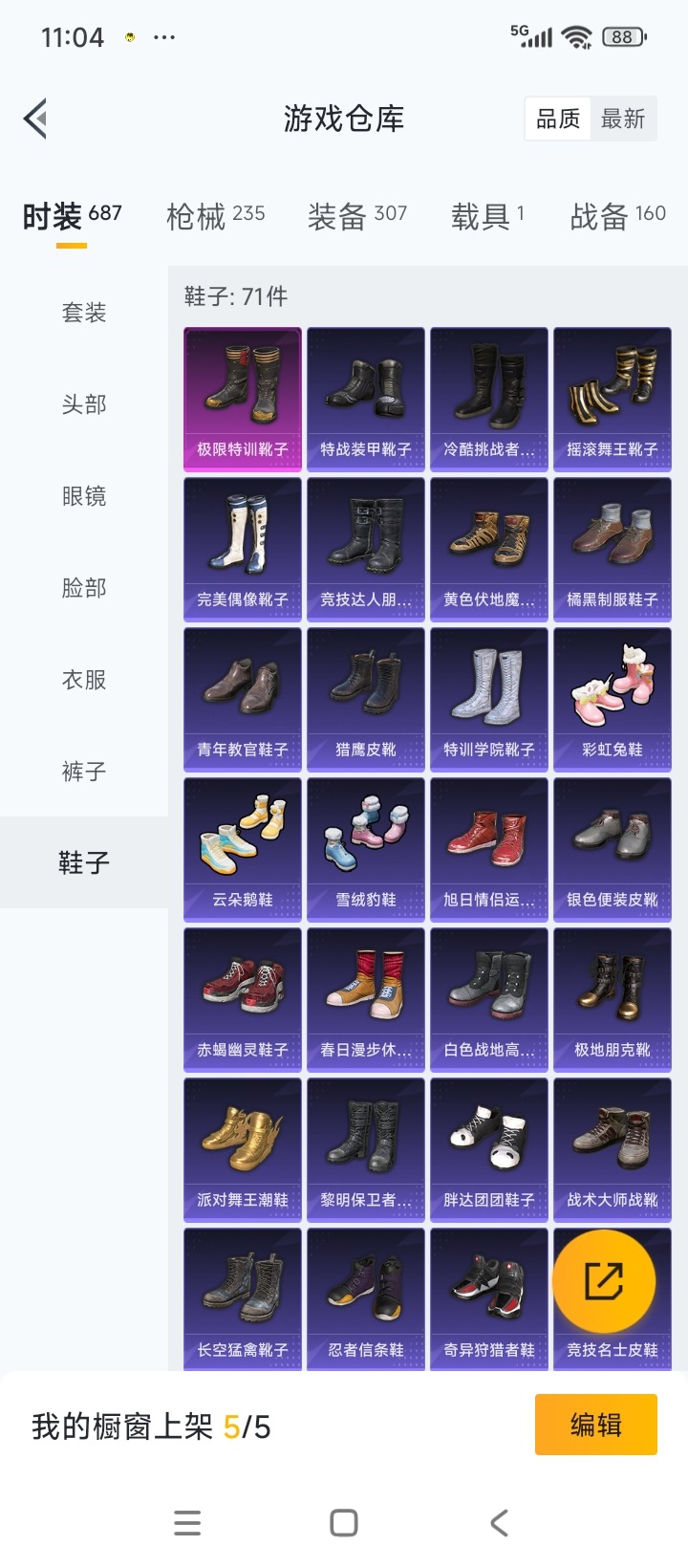Select the 极限特训靴子 item
The height and width of the screenshot is (1568, 688).
coord(242,399)
